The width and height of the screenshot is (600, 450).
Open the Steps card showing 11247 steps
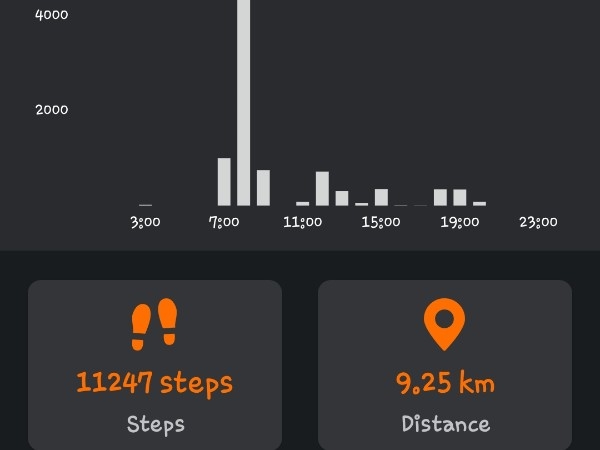click(155, 366)
